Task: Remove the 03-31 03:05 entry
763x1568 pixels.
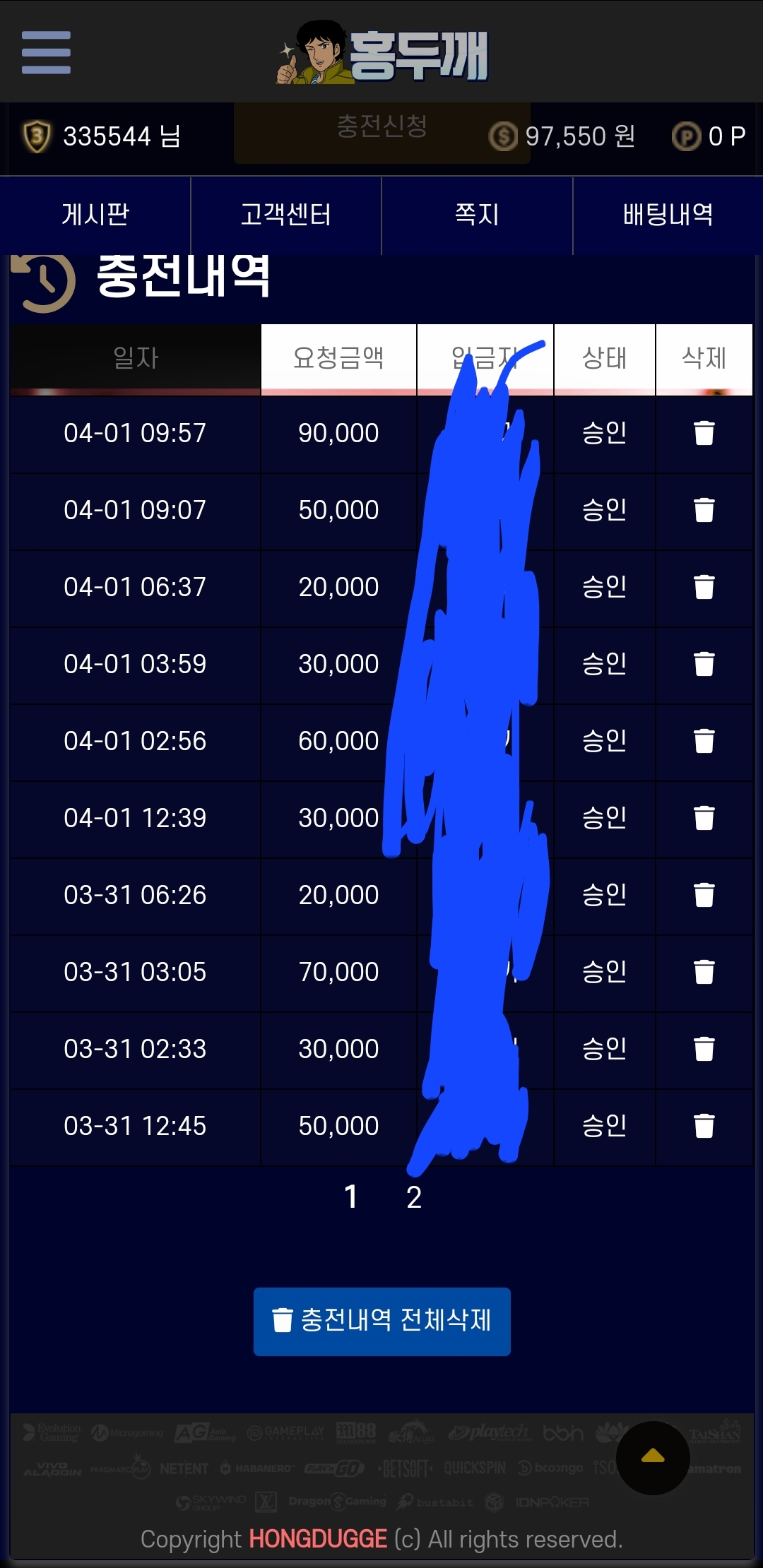Action: pos(704,972)
